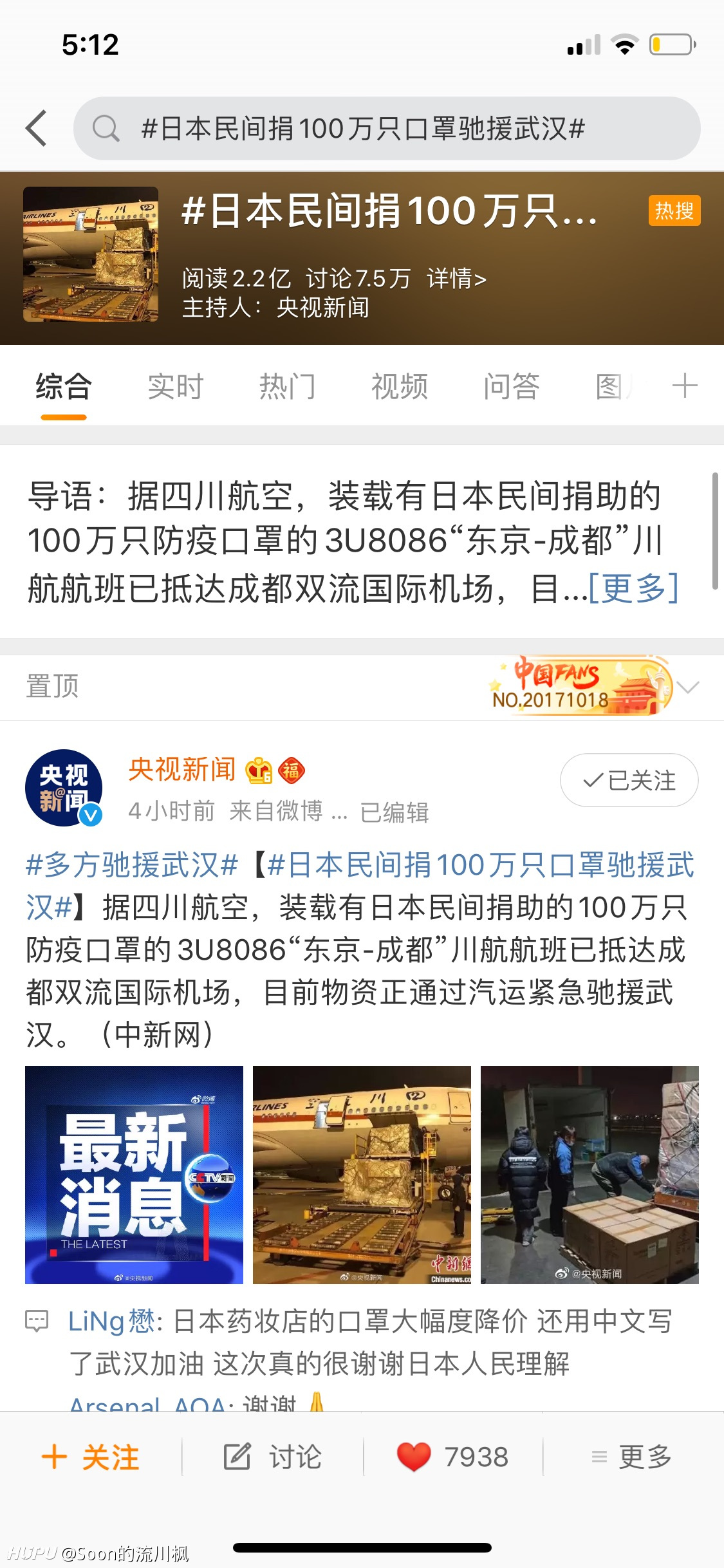Image resolution: width=724 pixels, height=1568 pixels.
Task: Switch to the 视频 tab
Action: click(400, 387)
